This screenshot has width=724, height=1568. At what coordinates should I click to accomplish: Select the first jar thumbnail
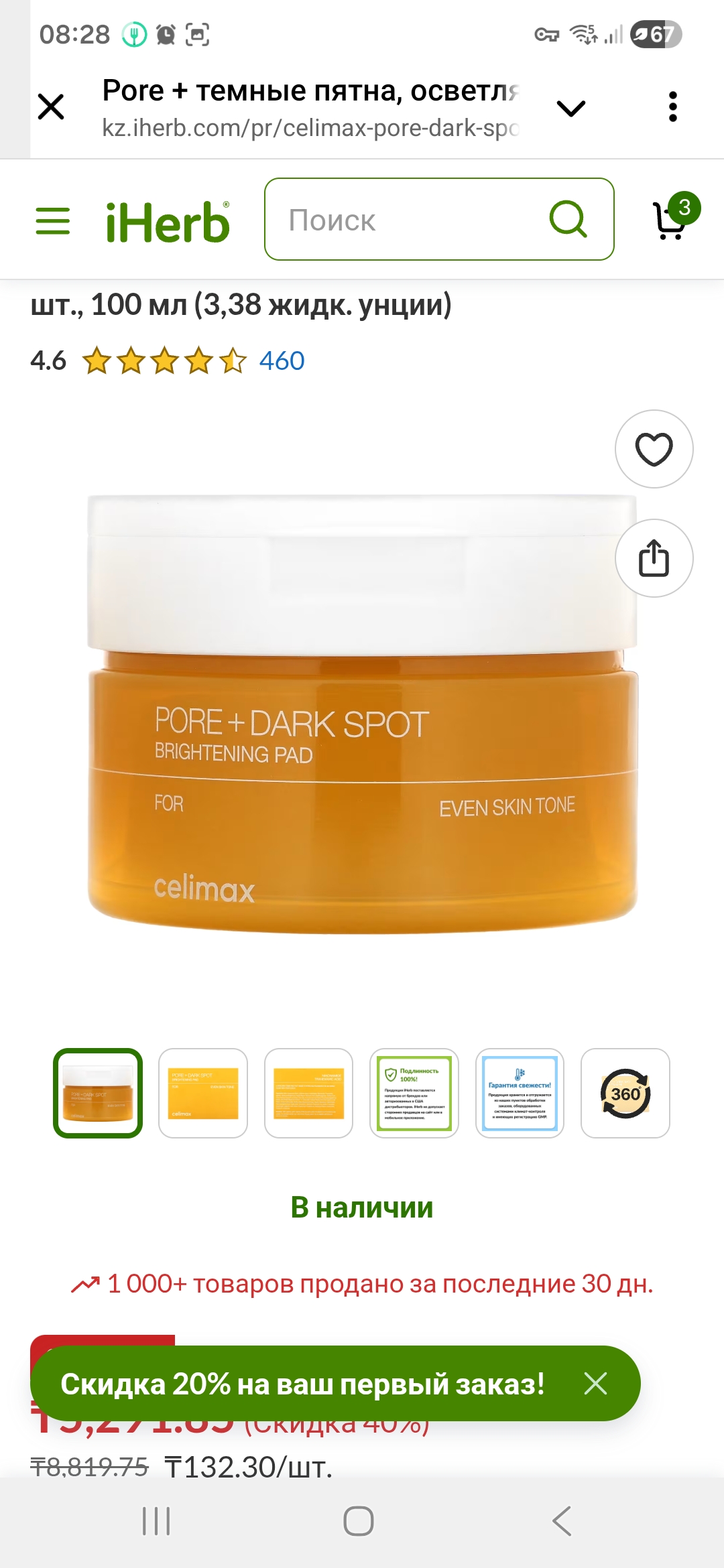point(98,1093)
